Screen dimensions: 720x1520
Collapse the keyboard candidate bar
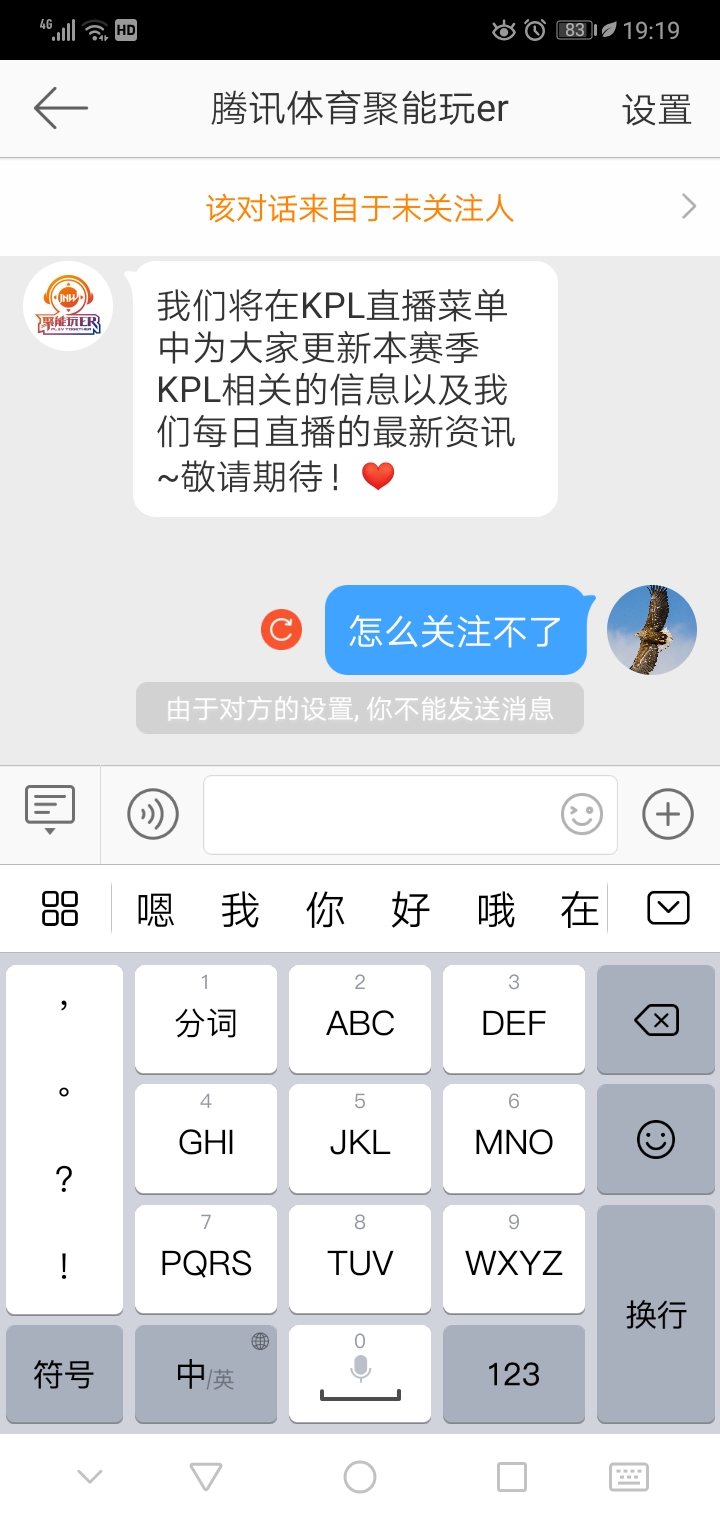point(668,908)
